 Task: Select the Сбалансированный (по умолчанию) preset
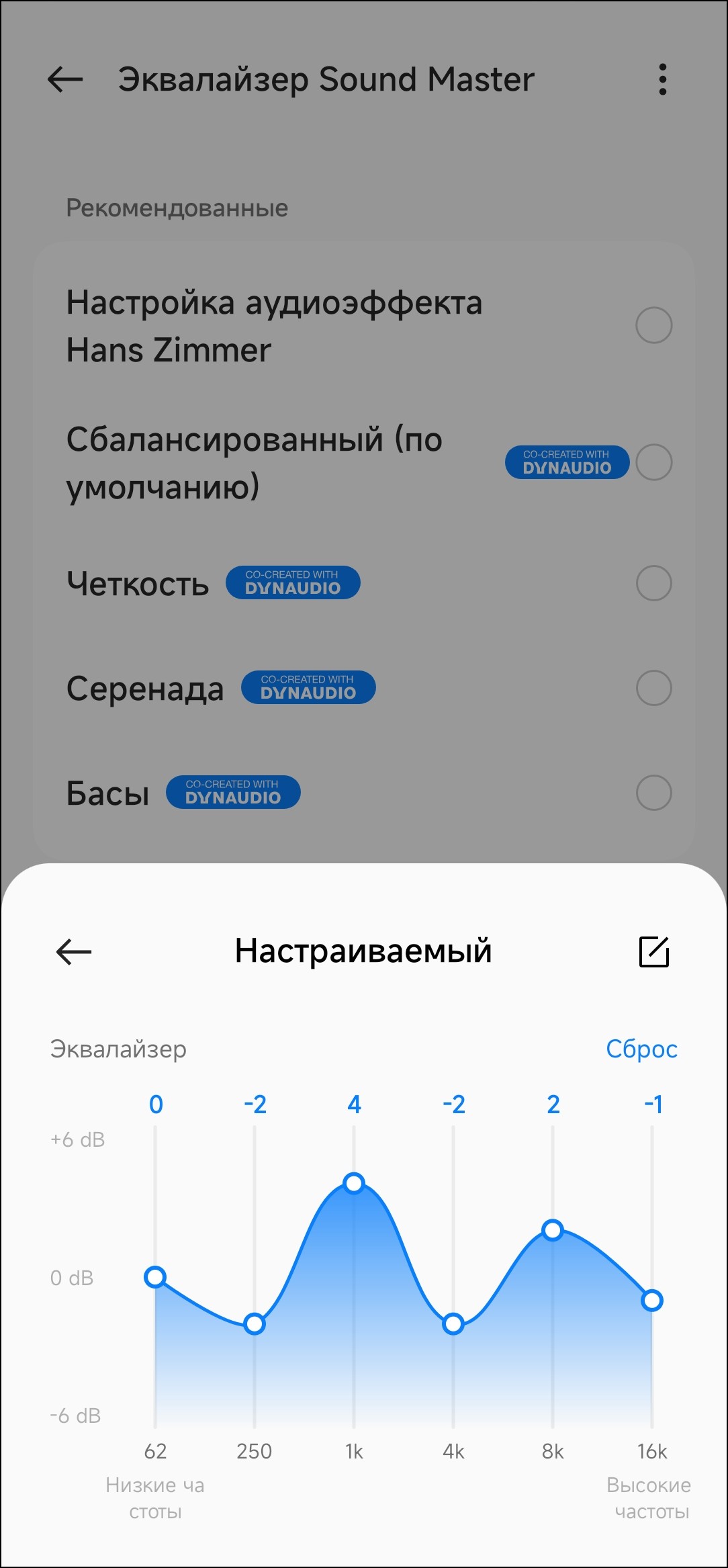click(x=653, y=462)
